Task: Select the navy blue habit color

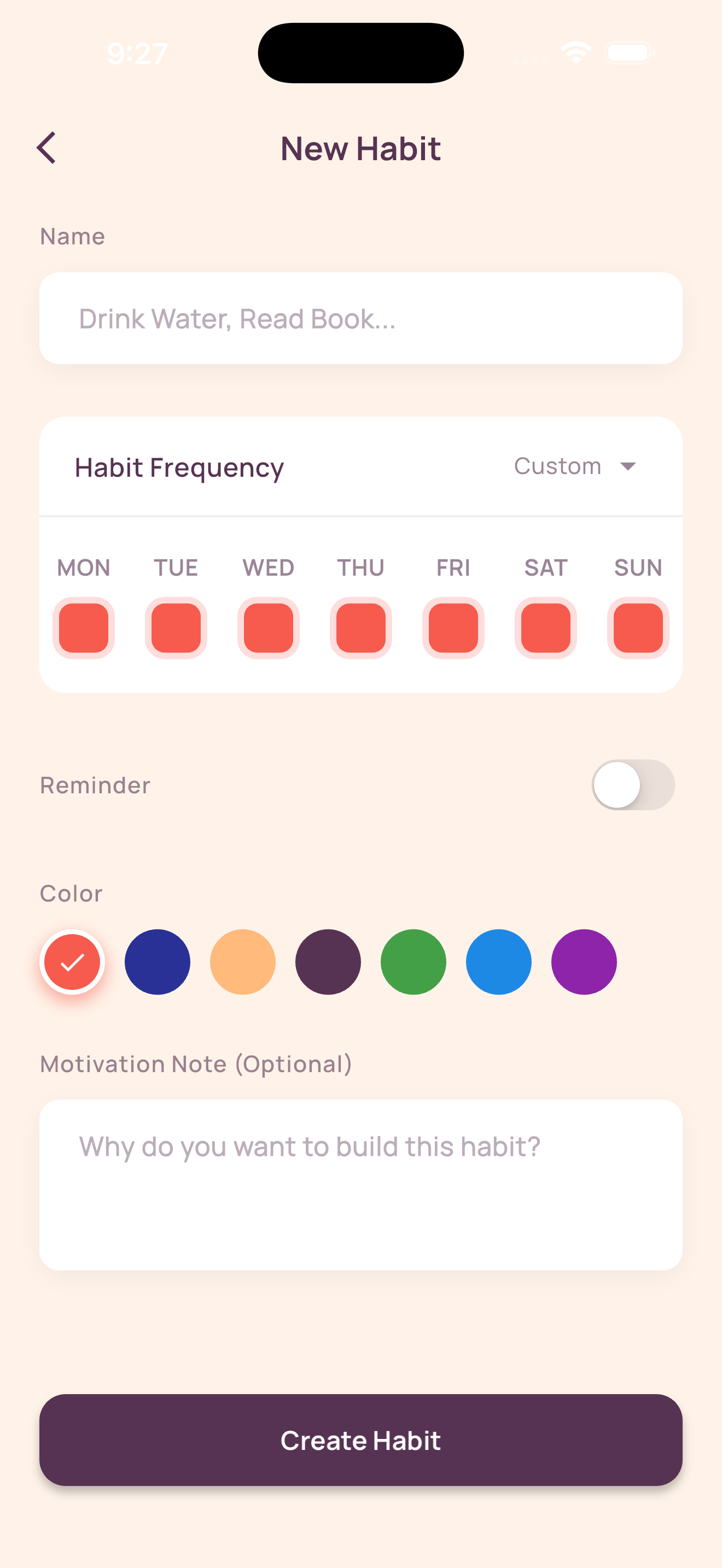Action: pyautogui.click(x=157, y=962)
